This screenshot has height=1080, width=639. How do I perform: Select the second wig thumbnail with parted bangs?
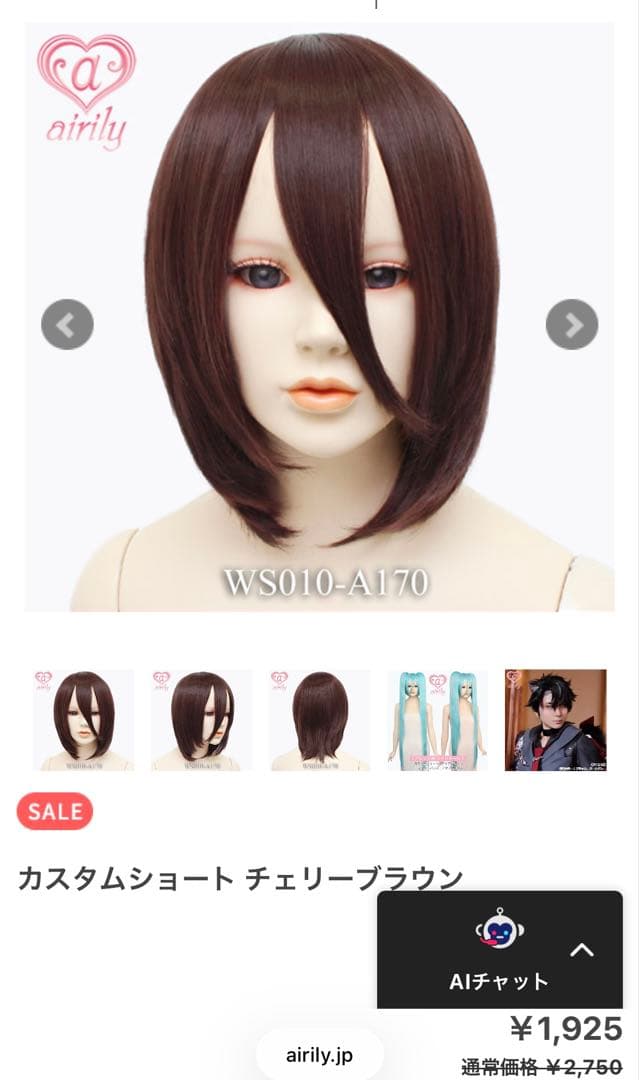pyautogui.click(x=201, y=720)
